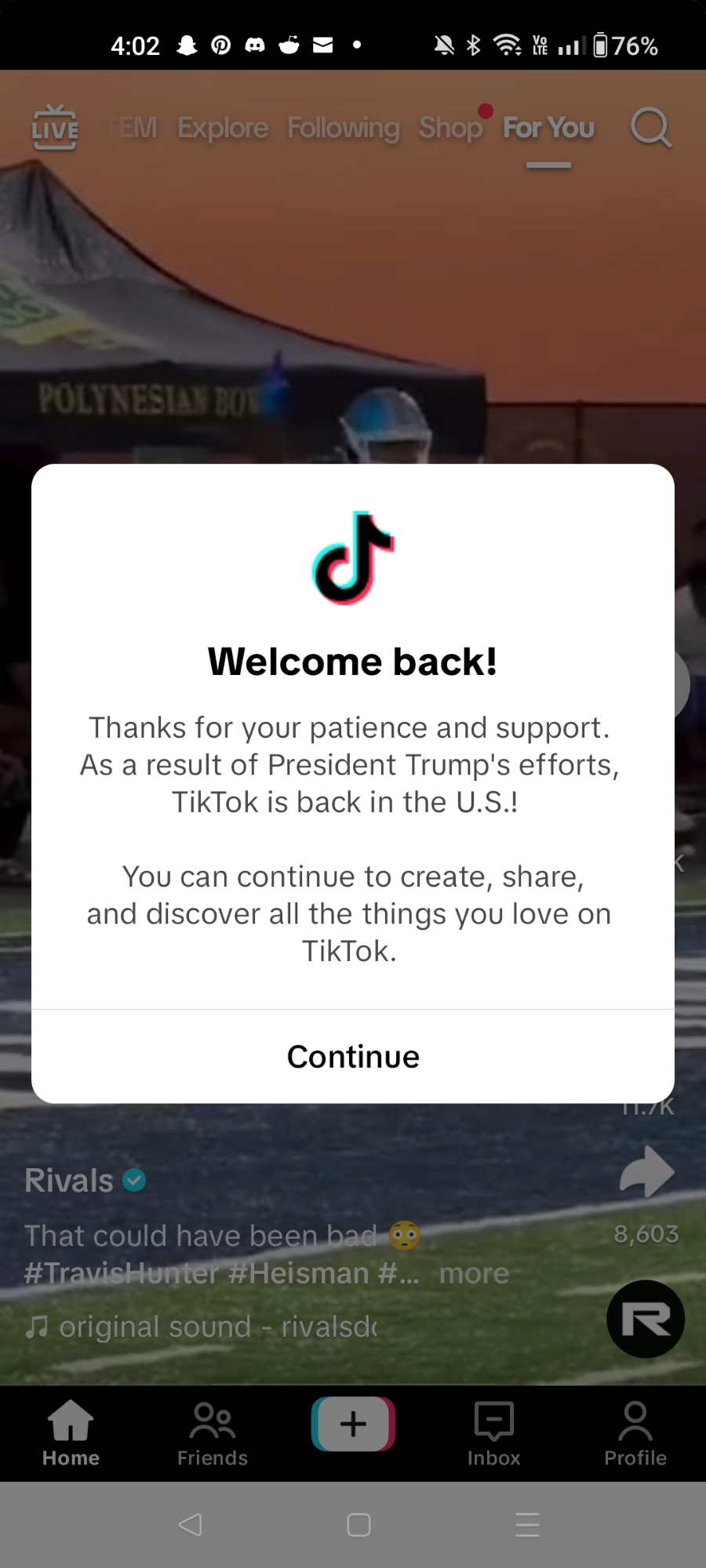Switch to the Following tab
This screenshot has height=1568, width=706.
(343, 128)
